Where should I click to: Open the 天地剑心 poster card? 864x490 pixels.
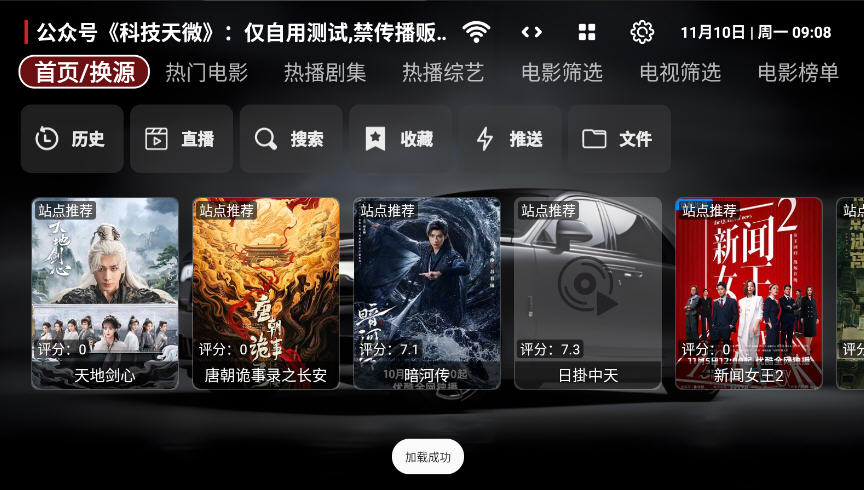click(105, 292)
